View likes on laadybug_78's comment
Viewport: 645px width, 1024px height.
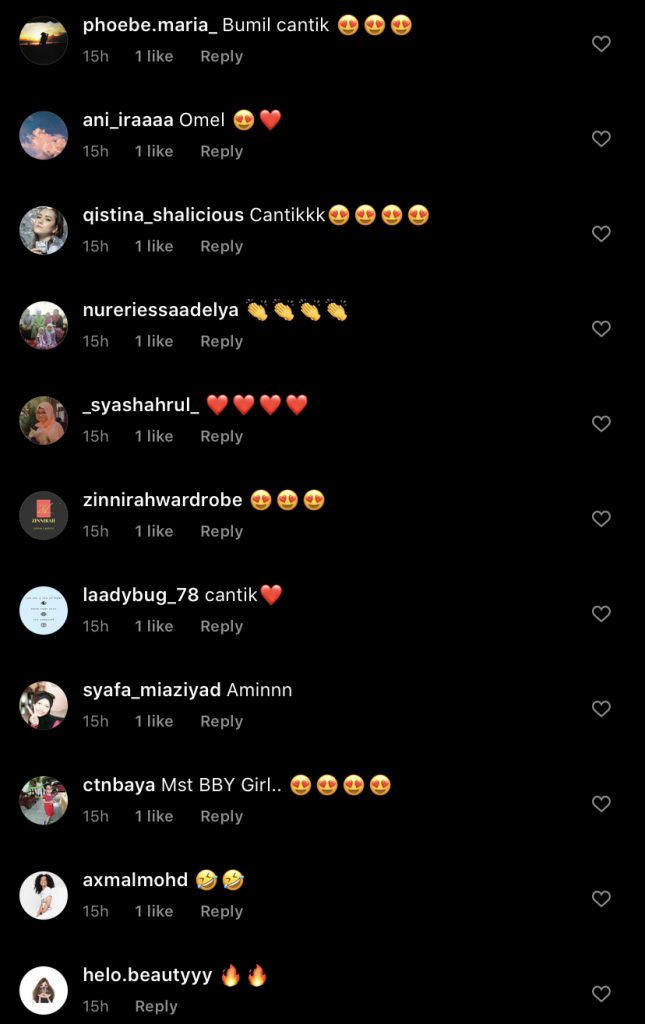click(x=154, y=627)
